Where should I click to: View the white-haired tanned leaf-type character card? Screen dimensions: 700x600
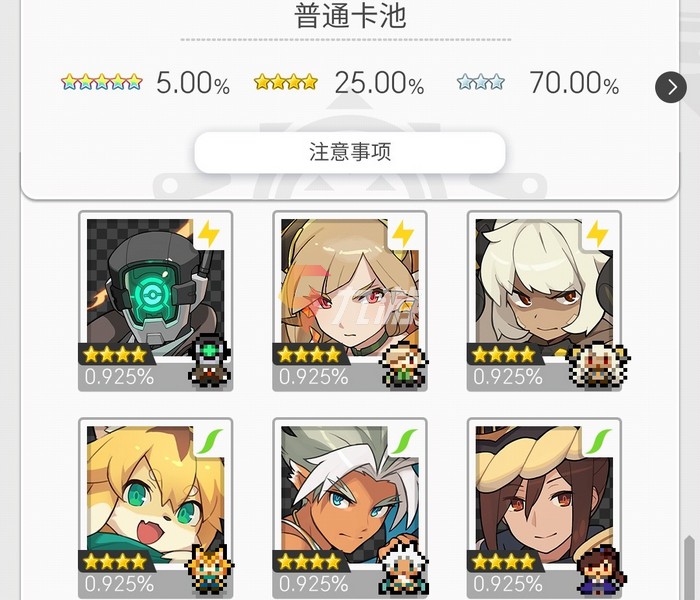(349, 505)
